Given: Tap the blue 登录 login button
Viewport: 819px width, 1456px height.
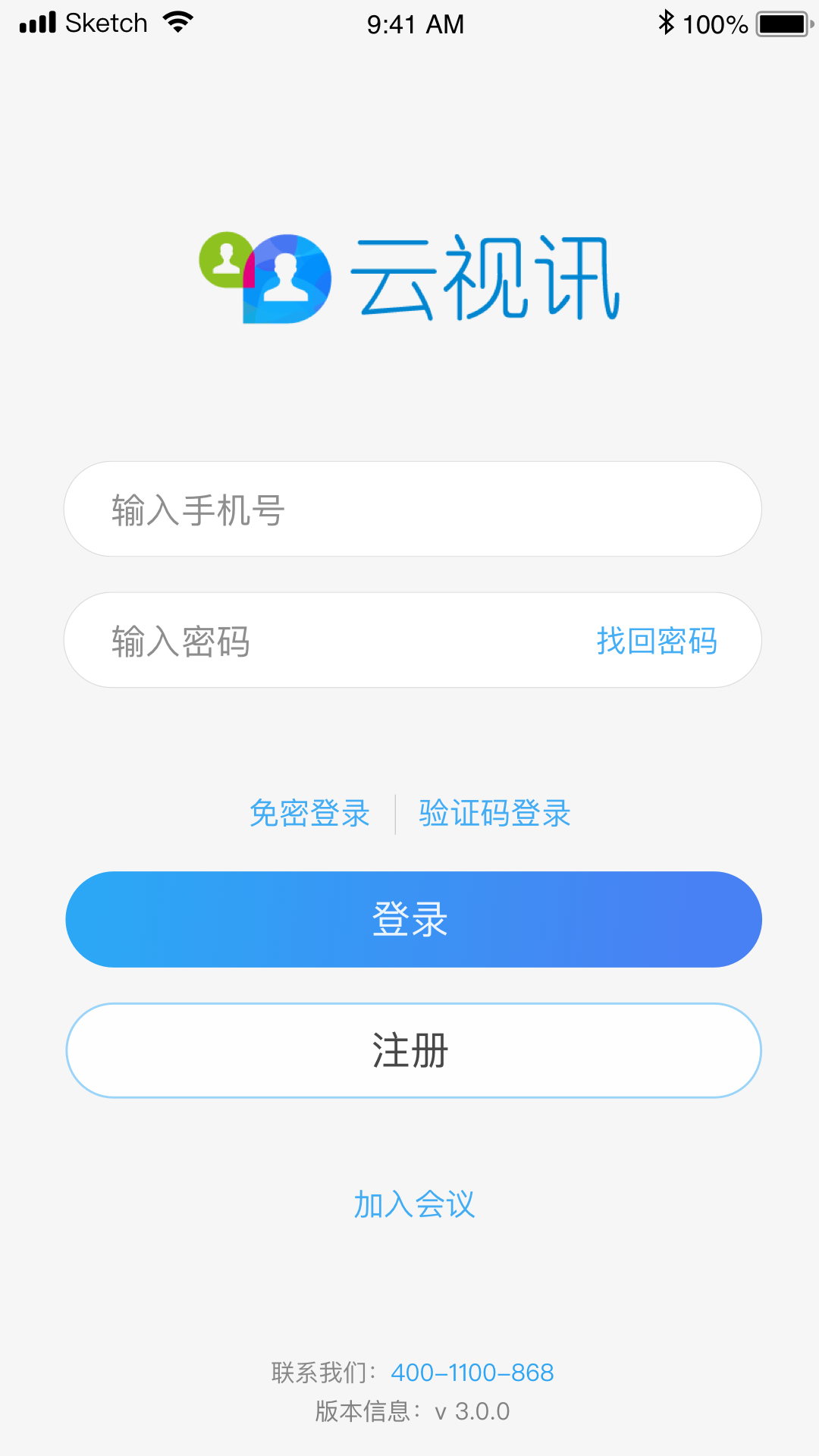Looking at the screenshot, I should click(413, 919).
